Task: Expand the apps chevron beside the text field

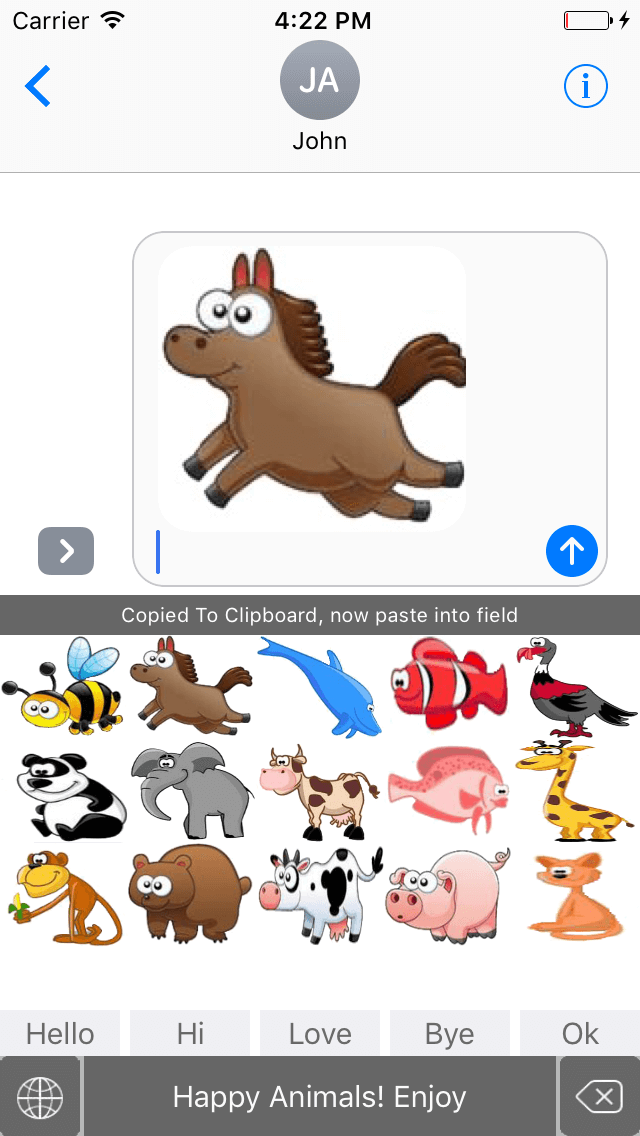Action: (x=66, y=551)
